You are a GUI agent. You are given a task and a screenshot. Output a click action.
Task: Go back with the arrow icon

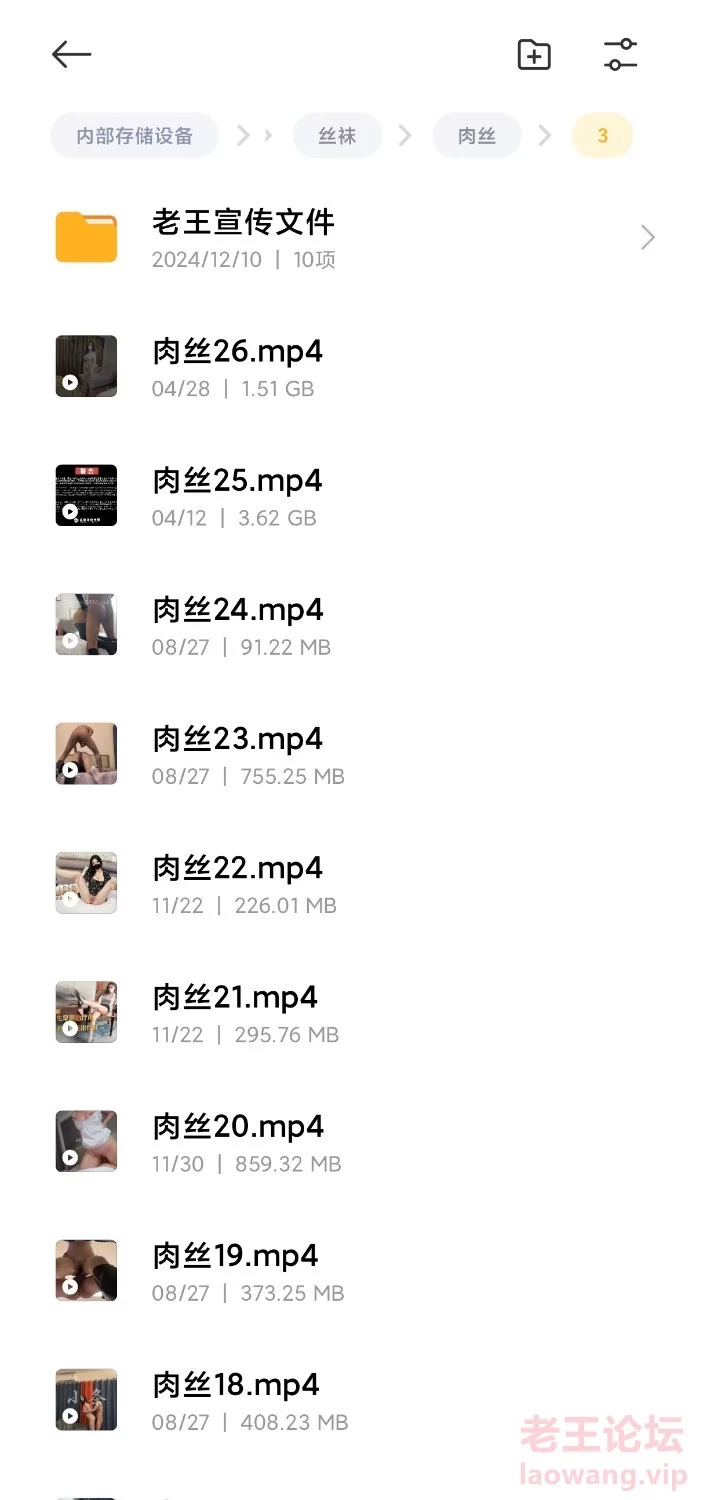pos(71,54)
